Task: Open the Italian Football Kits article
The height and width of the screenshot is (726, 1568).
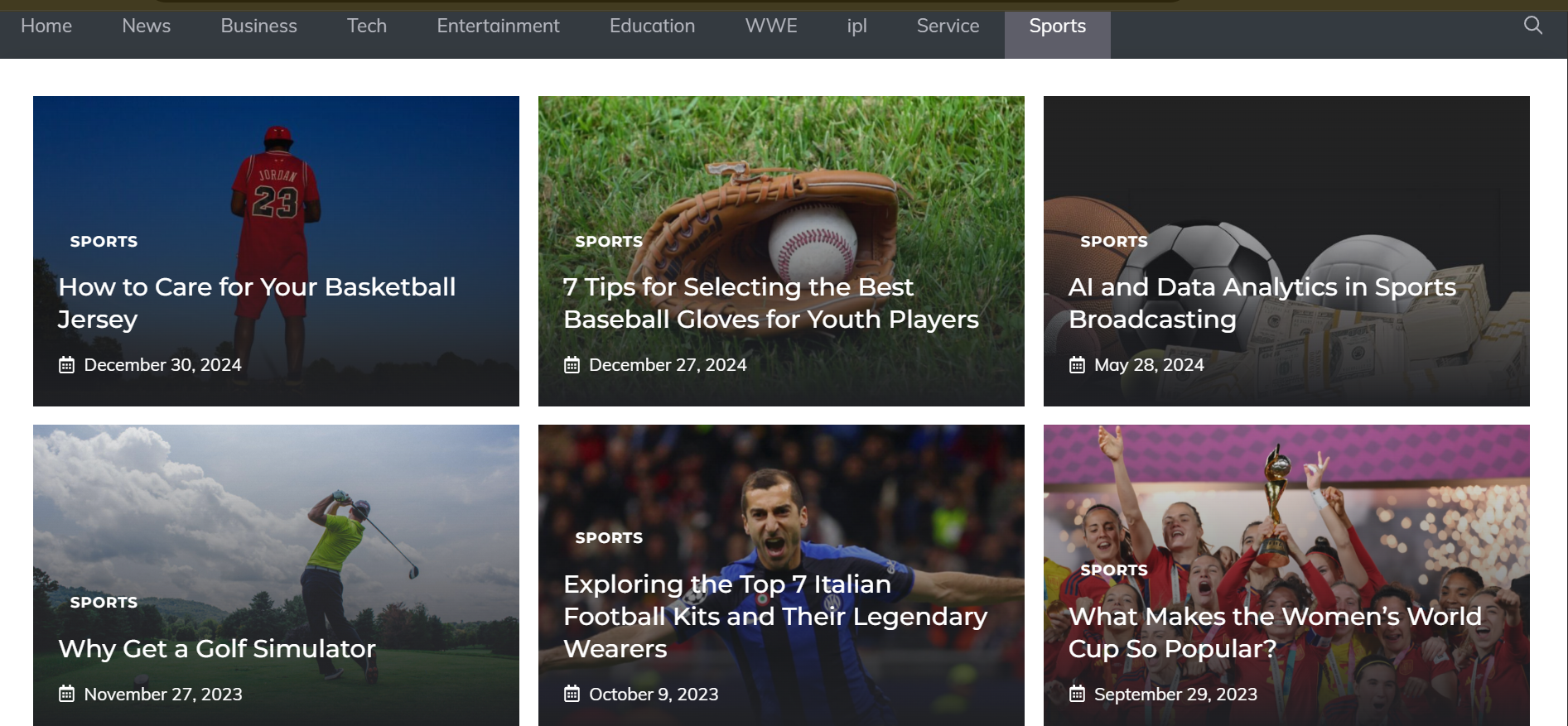Action: click(x=774, y=616)
